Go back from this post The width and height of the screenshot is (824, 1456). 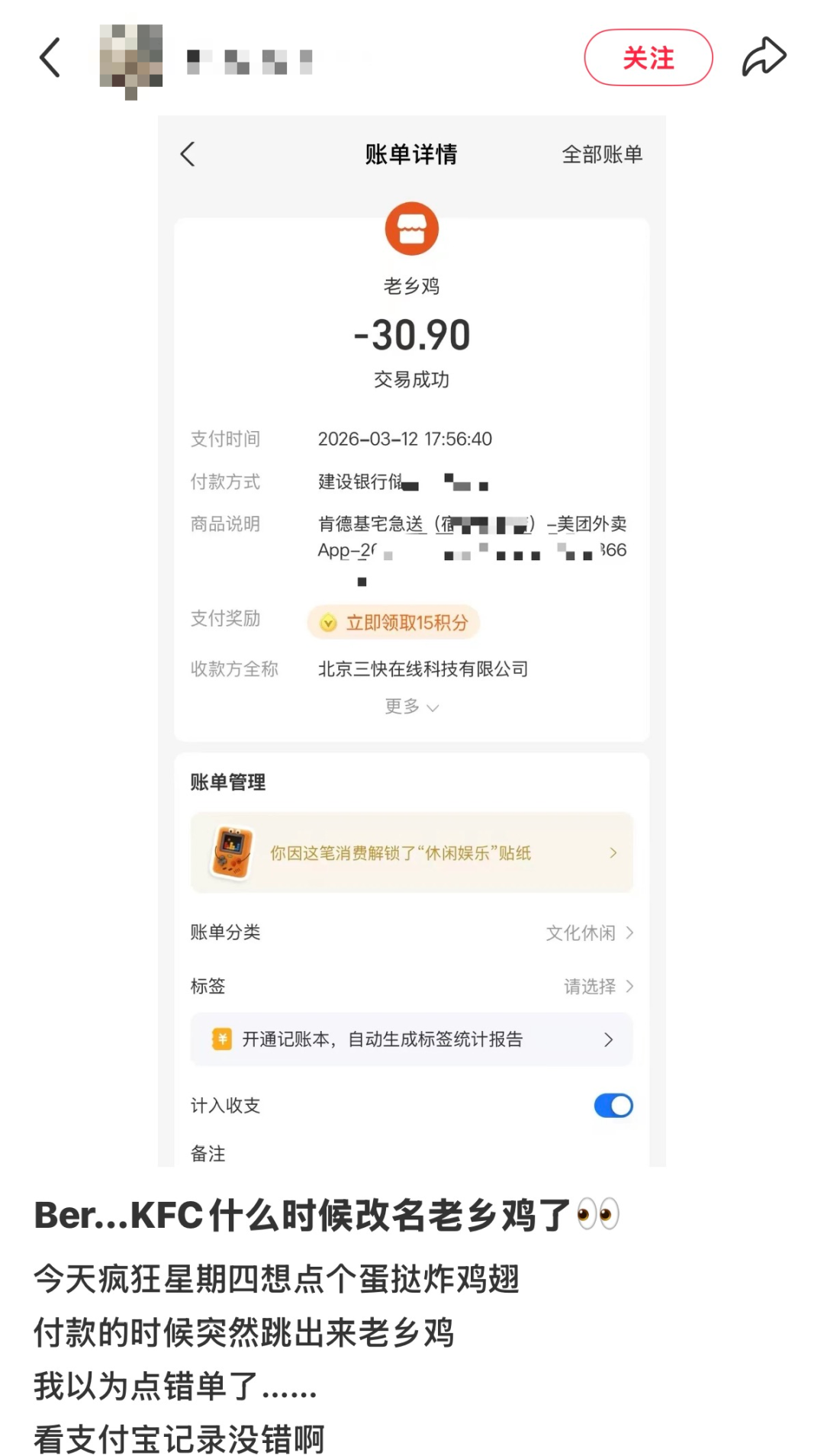click(x=50, y=58)
